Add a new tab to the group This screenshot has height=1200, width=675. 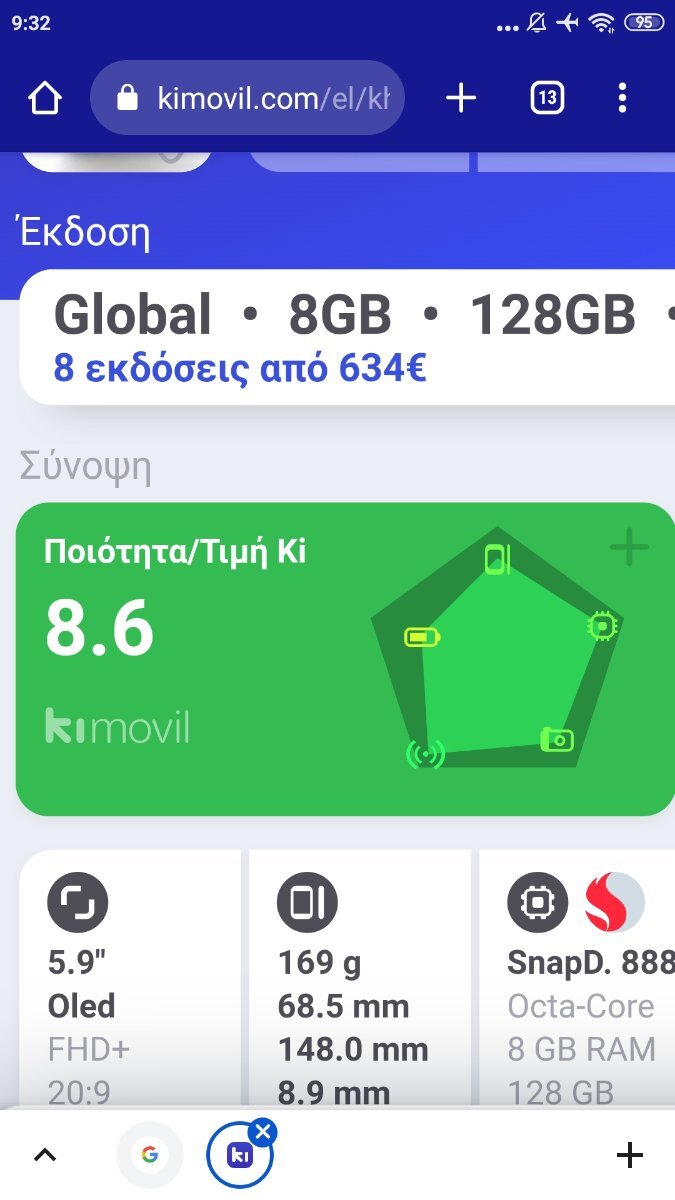[x=630, y=1156]
